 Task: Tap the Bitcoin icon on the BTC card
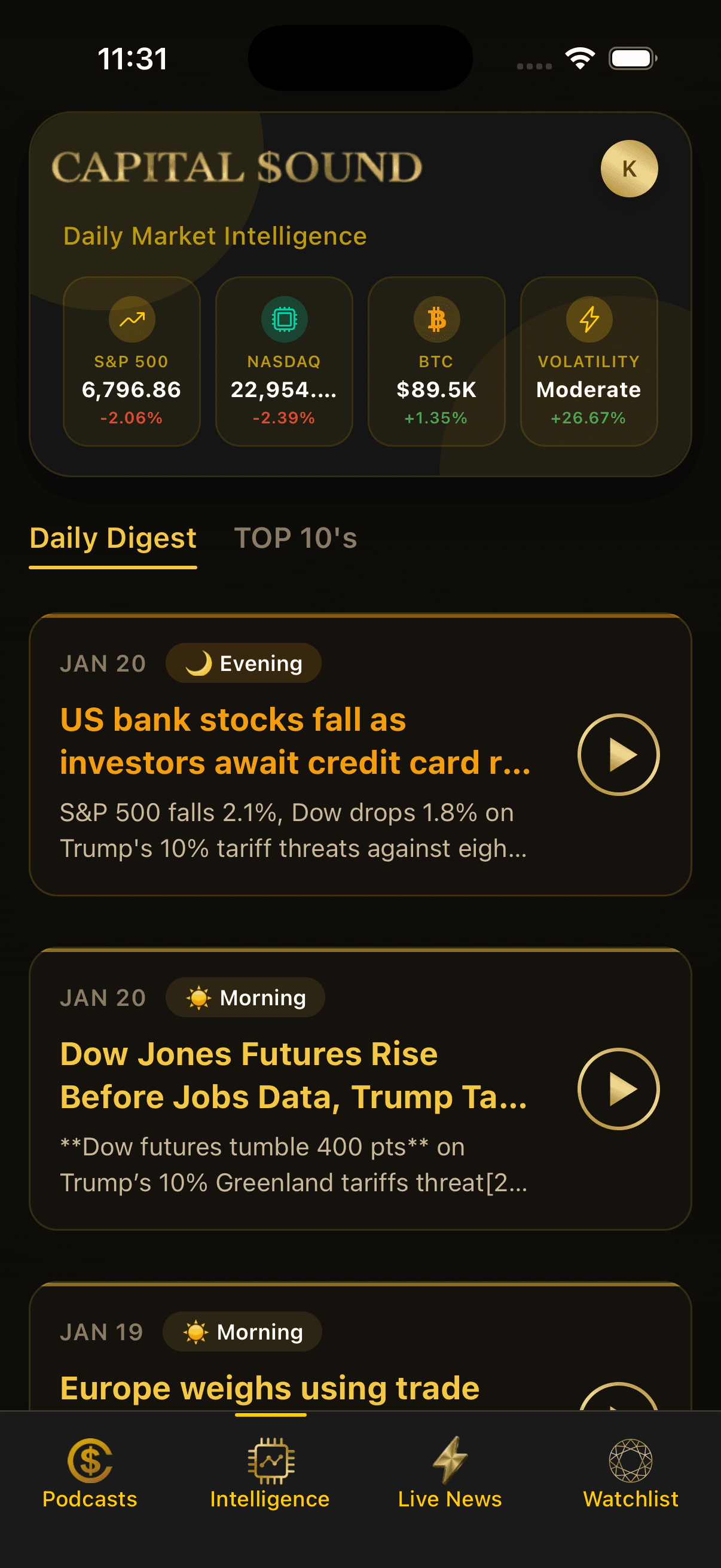[x=436, y=318]
